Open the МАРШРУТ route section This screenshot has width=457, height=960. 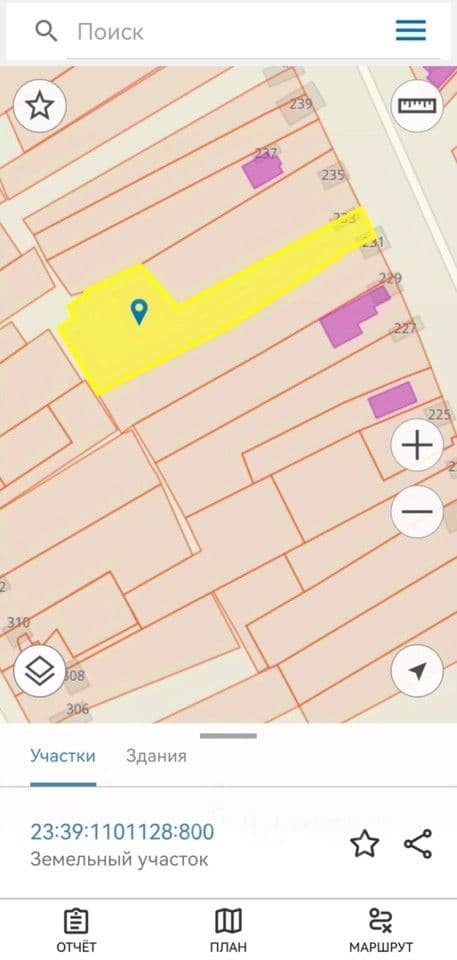point(381,931)
